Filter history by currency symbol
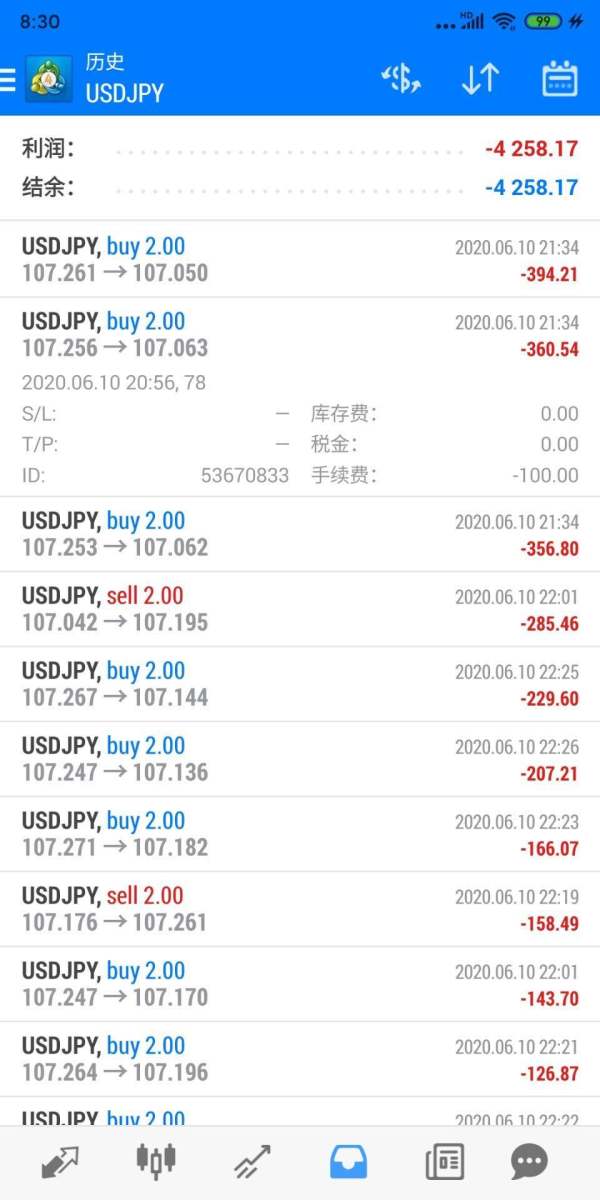Image resolution: width=600 pixels, height=1200 pixels. coord(402,80)
